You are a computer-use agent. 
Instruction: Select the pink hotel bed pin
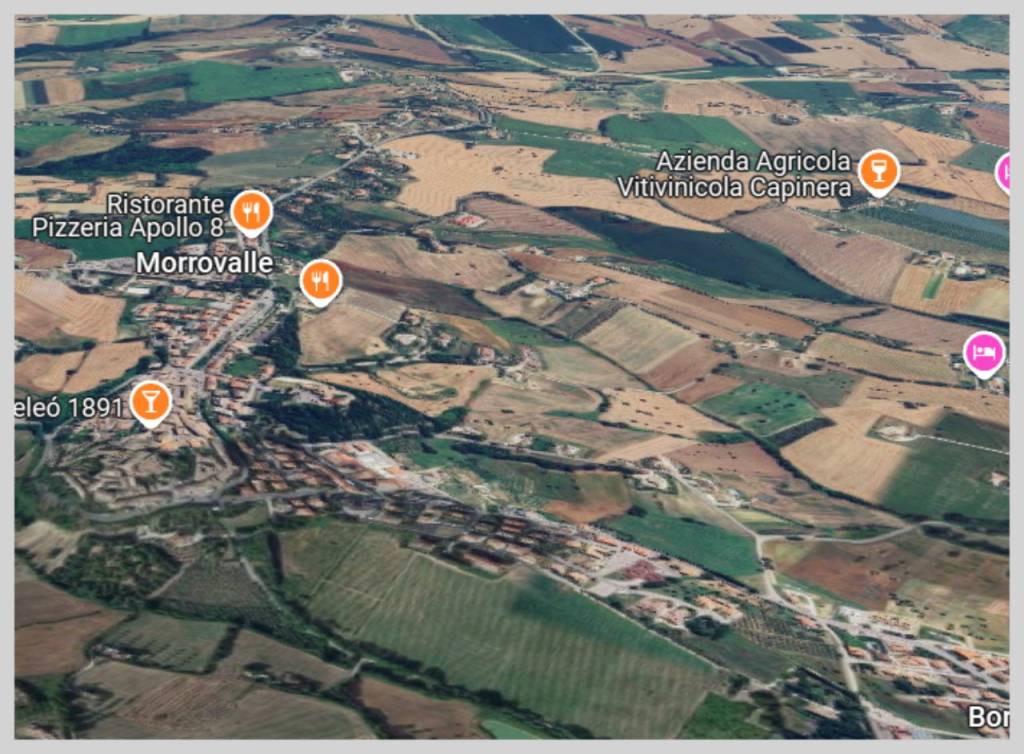click(x=983, y=353)
